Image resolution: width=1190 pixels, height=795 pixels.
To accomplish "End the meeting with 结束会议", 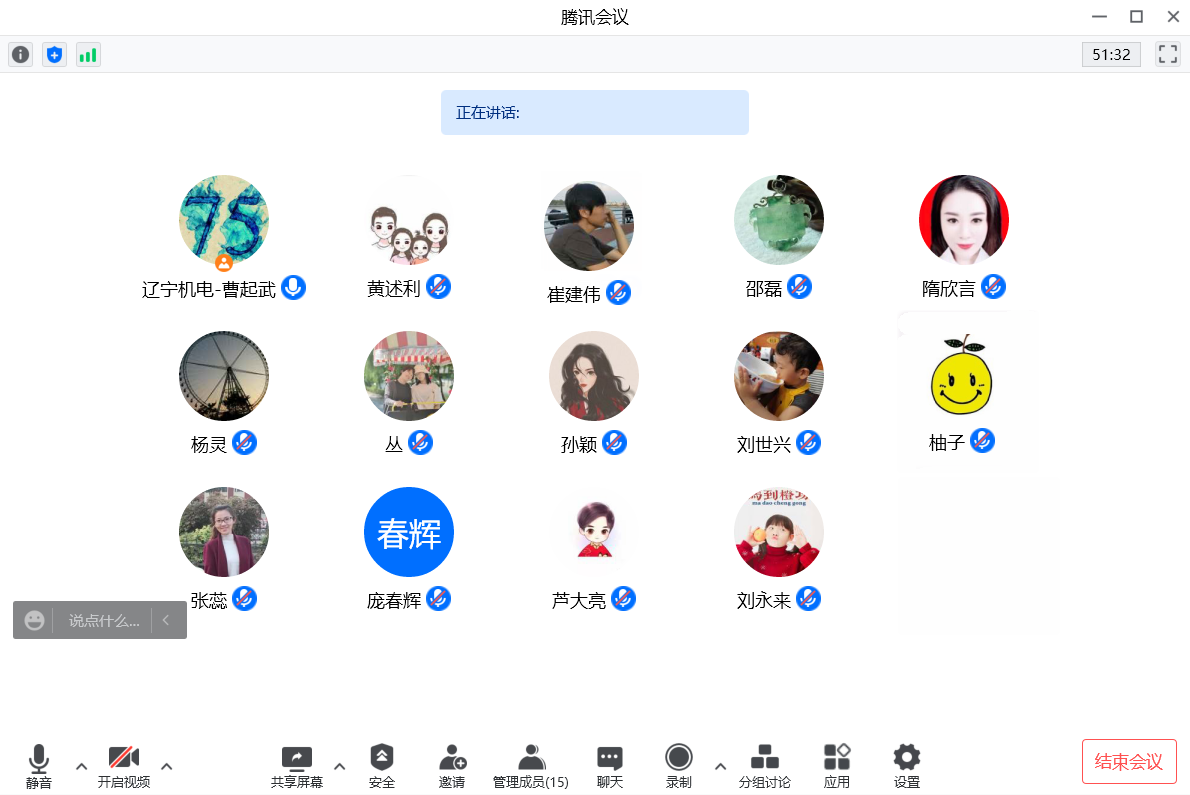I will pyautogui.click(x=1129, y=761).
